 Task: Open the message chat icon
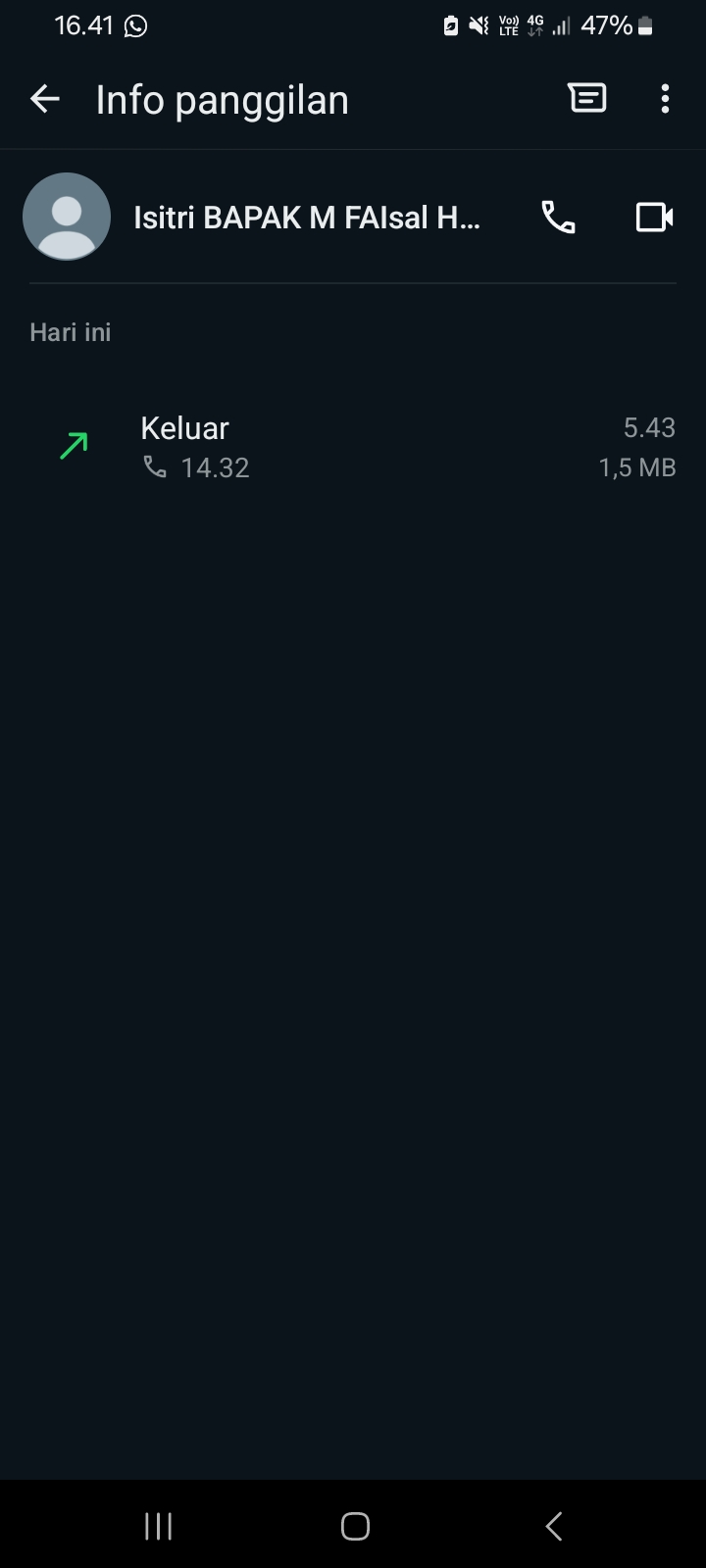click(x=586, y=99)
